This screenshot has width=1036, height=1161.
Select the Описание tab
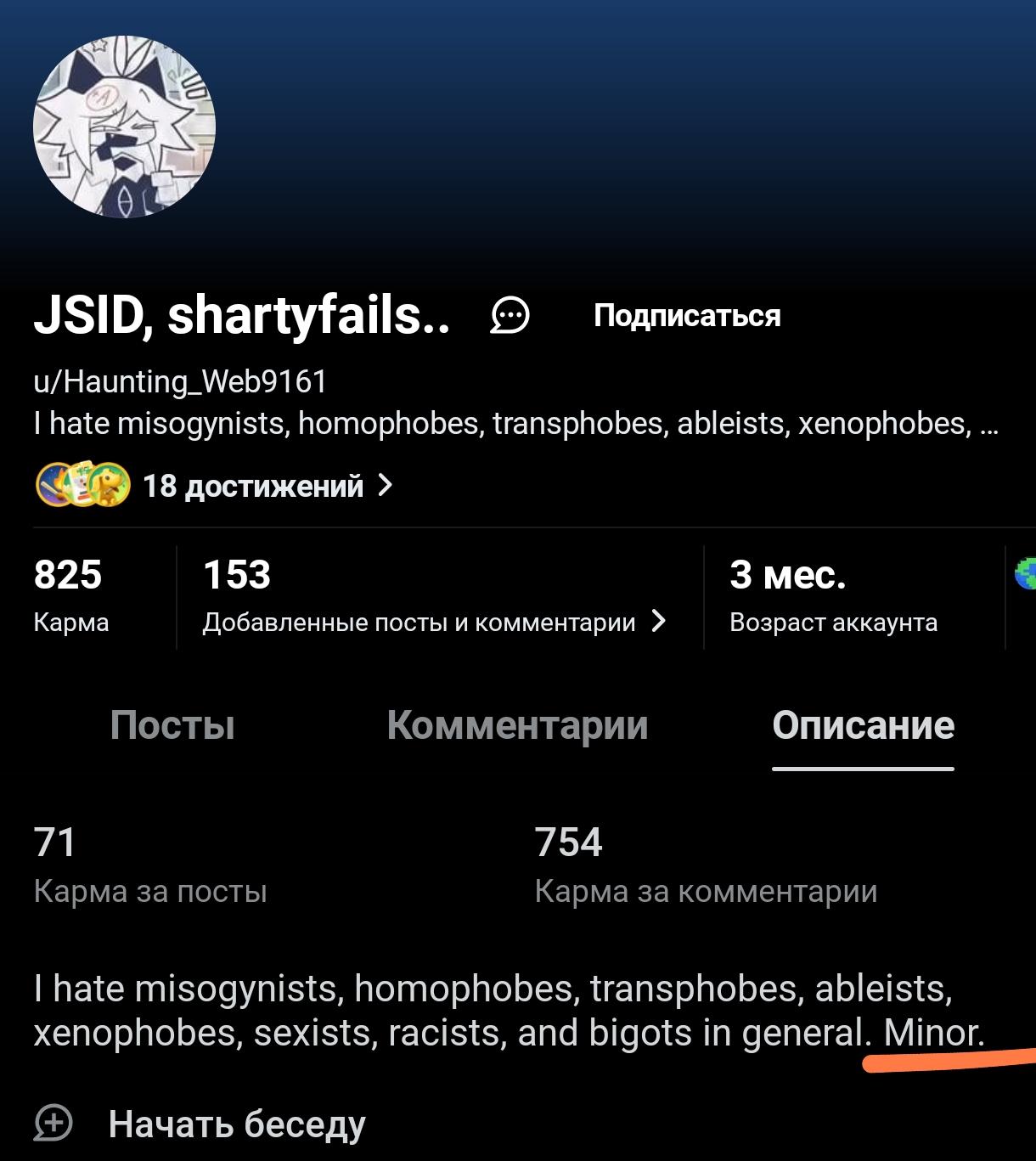863,725
